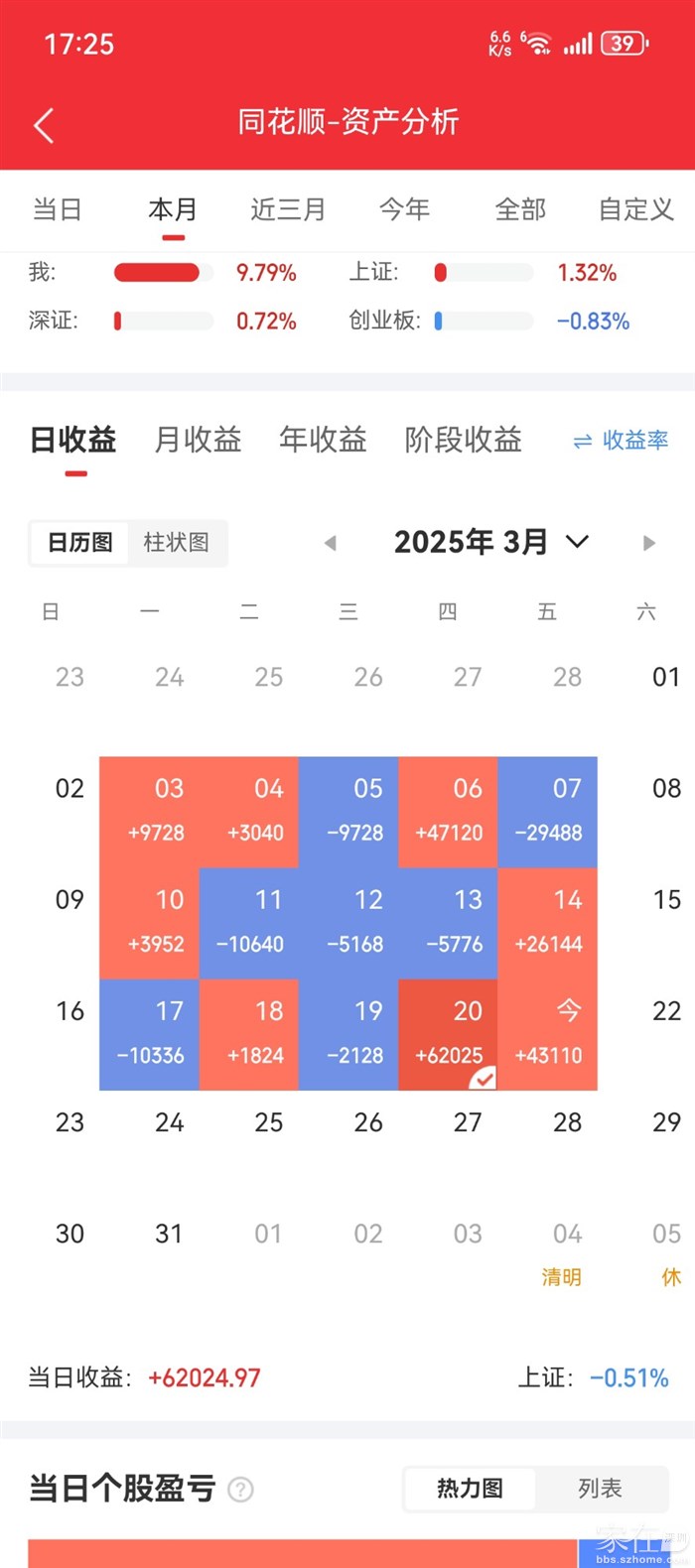Show 全部 time range

tap(520, 209)
